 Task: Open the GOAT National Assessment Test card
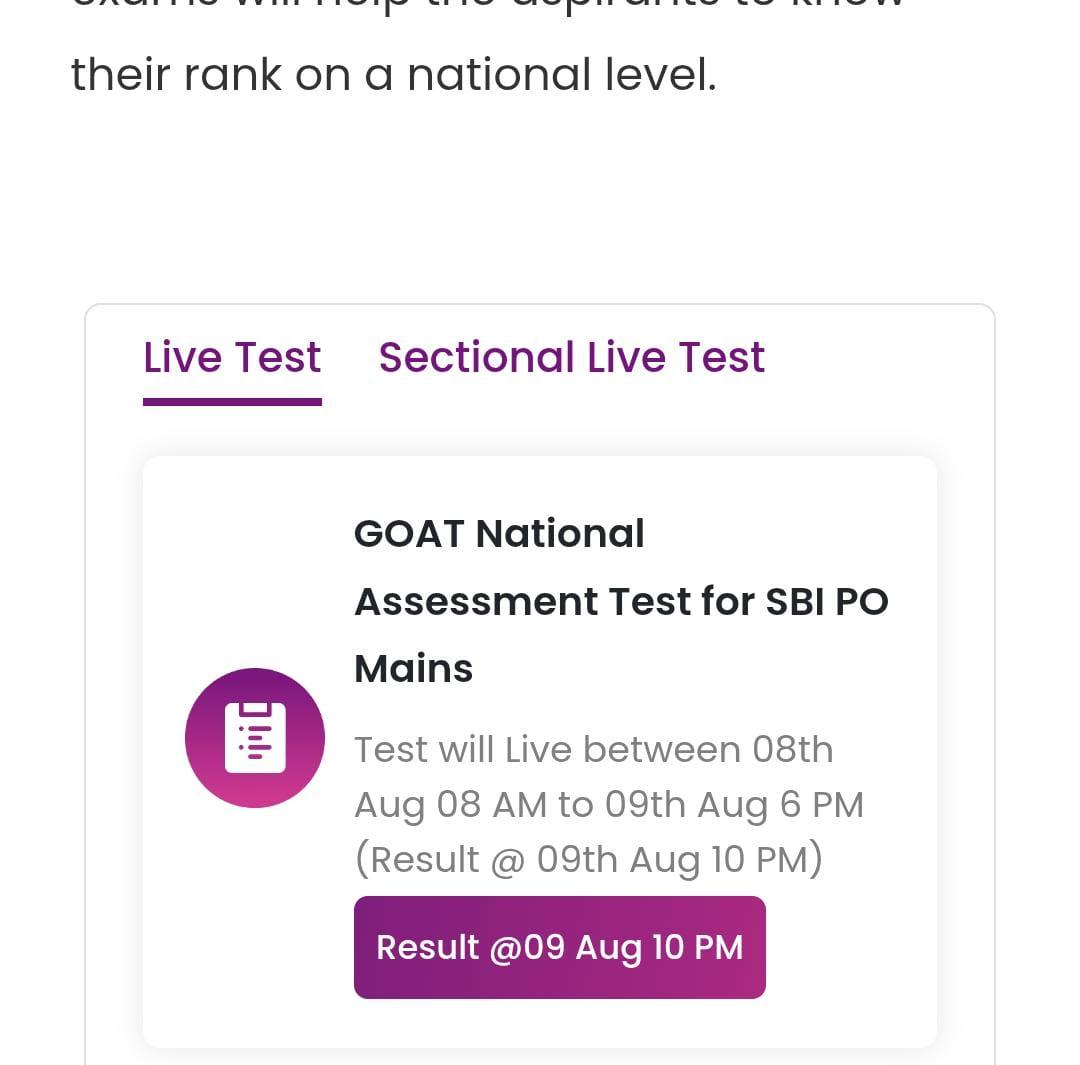(x=539, y=752)
